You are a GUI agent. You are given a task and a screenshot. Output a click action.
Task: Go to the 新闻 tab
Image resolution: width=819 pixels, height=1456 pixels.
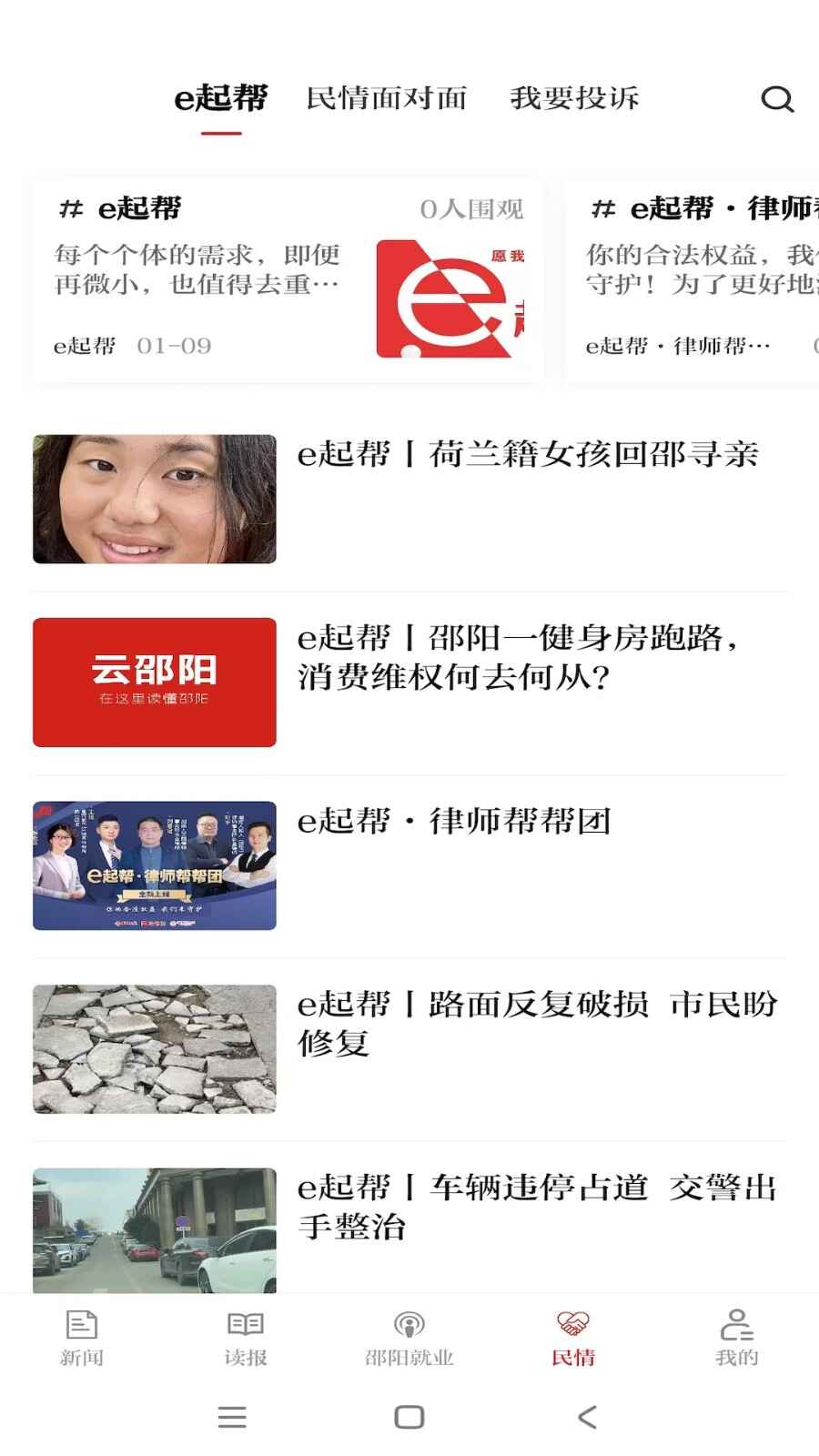click(x=82, y=1338)
